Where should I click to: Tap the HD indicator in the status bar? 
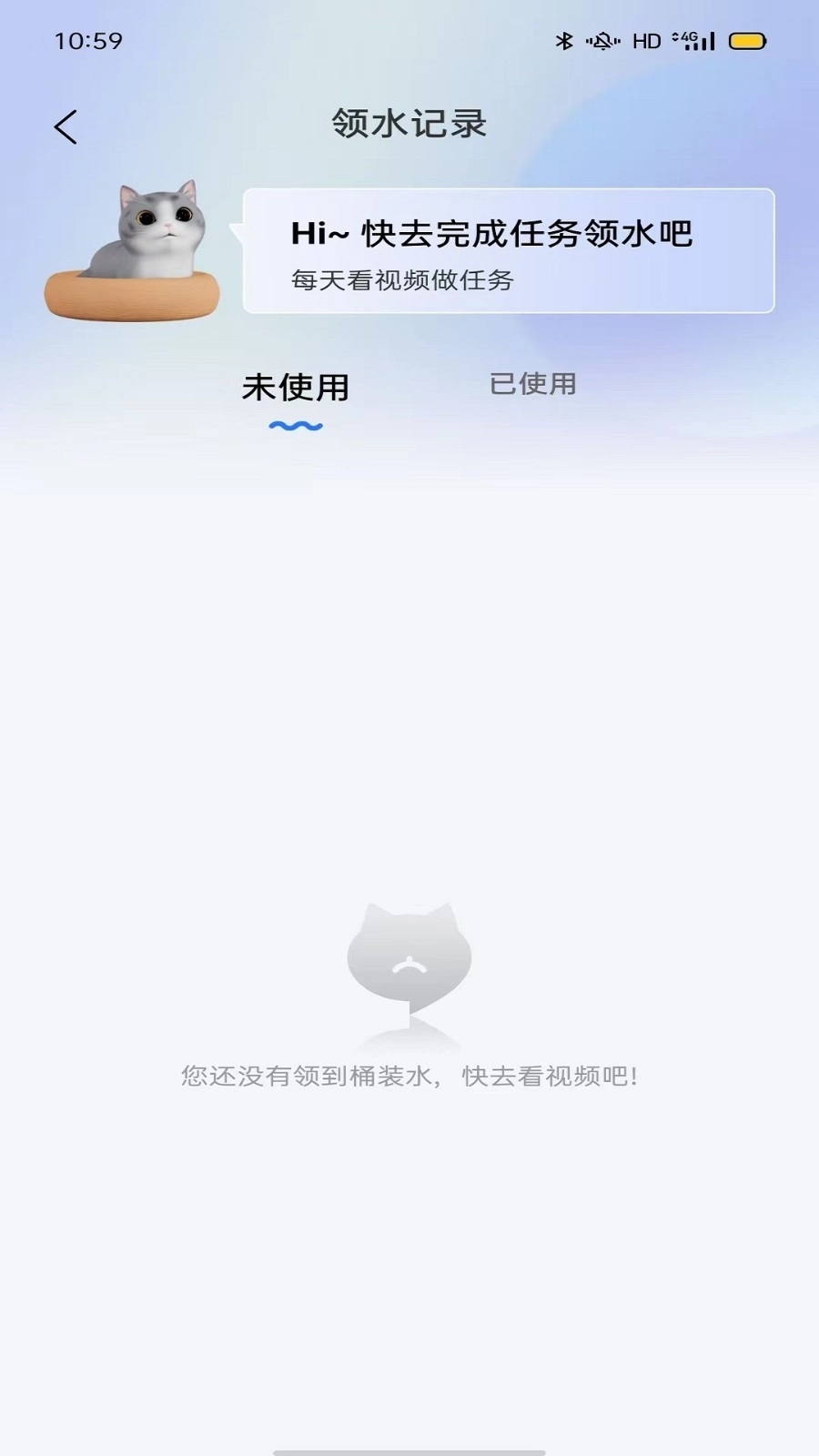[x=646, y=40]
